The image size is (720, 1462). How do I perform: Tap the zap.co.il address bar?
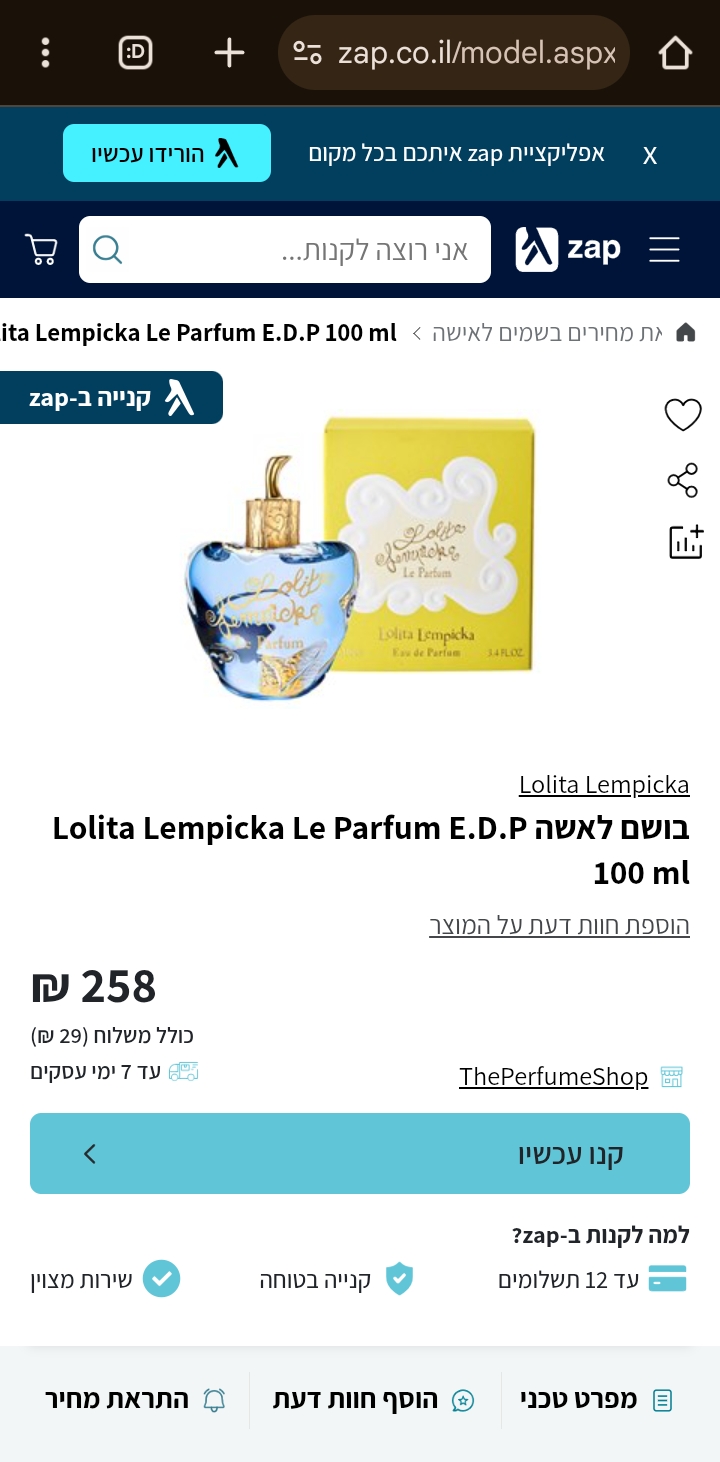click(x=455, y=53)
